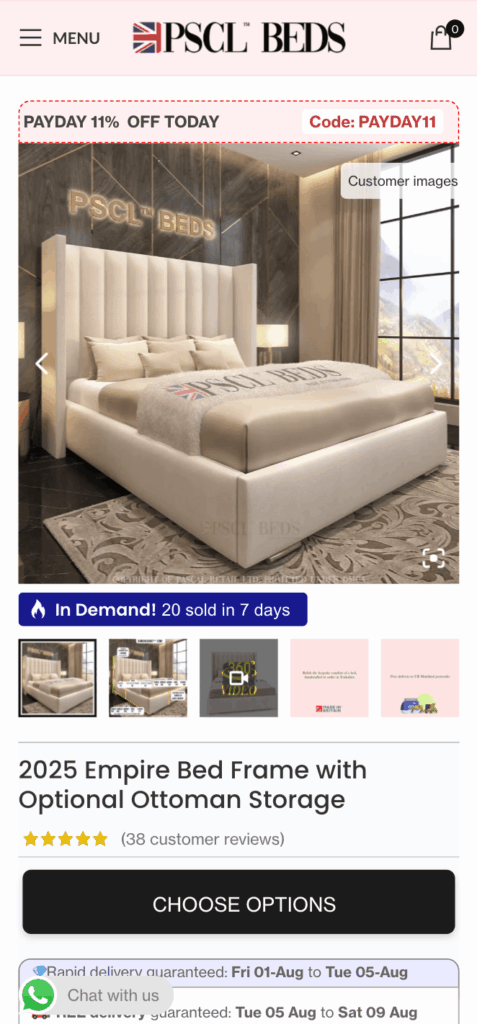The width and height of the screenshot is (477, 1024).
Task: Copy the PAYDAY11 discount code
Action: click(372, 121)
